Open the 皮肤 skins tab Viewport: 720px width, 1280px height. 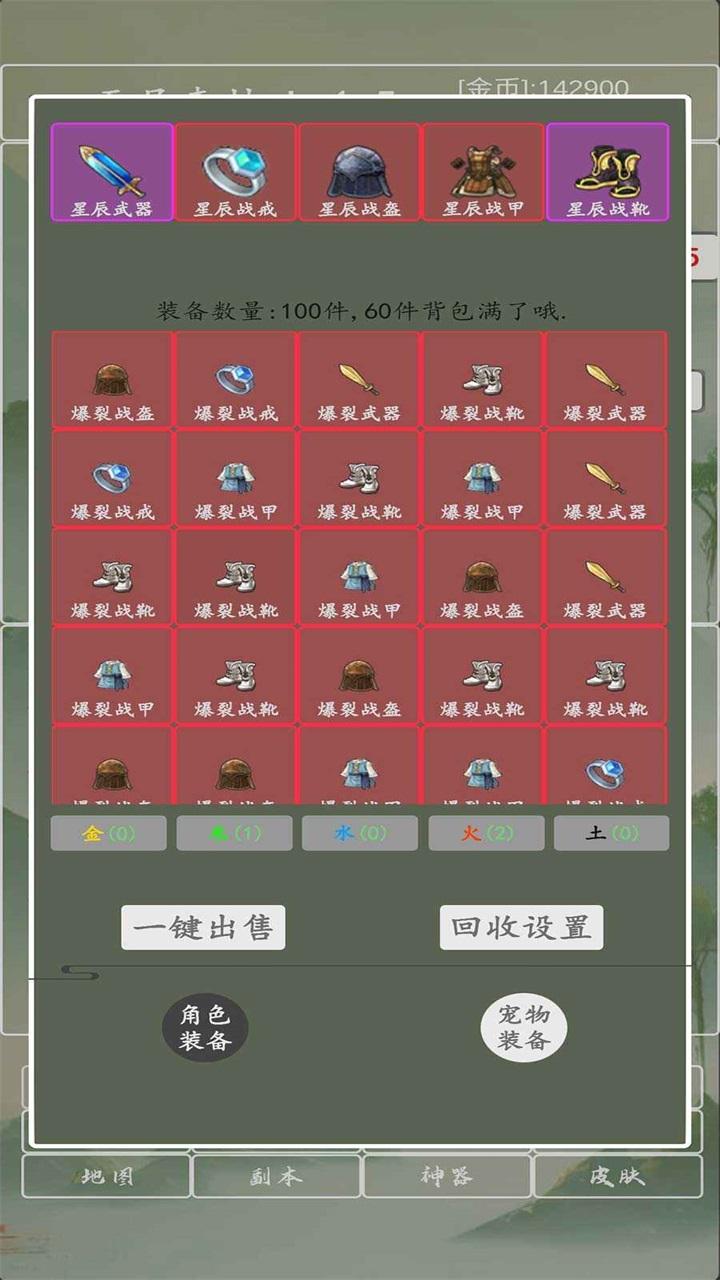tap(617, 1177)
